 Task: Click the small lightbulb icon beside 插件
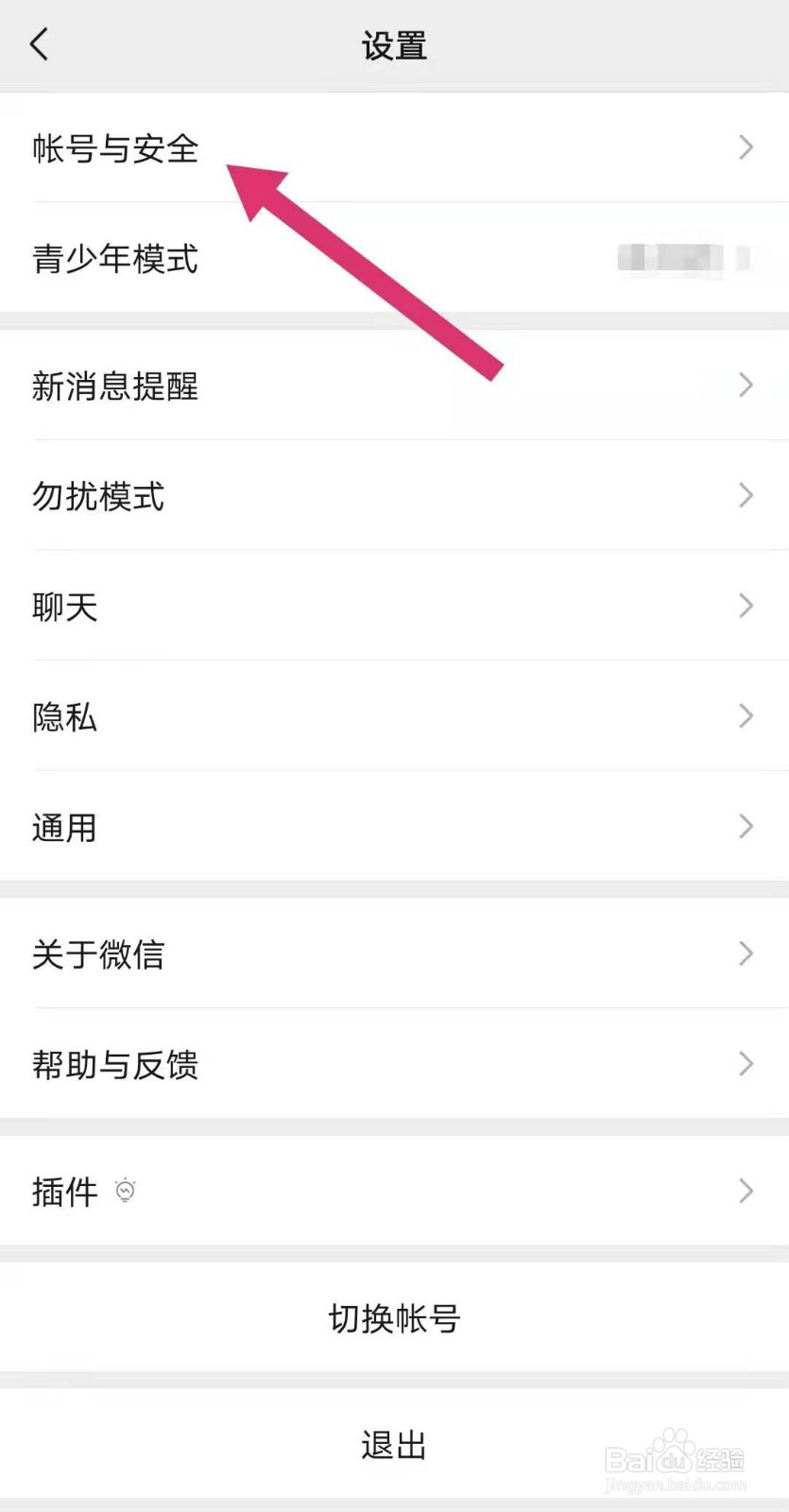[x=126, y=1192]
